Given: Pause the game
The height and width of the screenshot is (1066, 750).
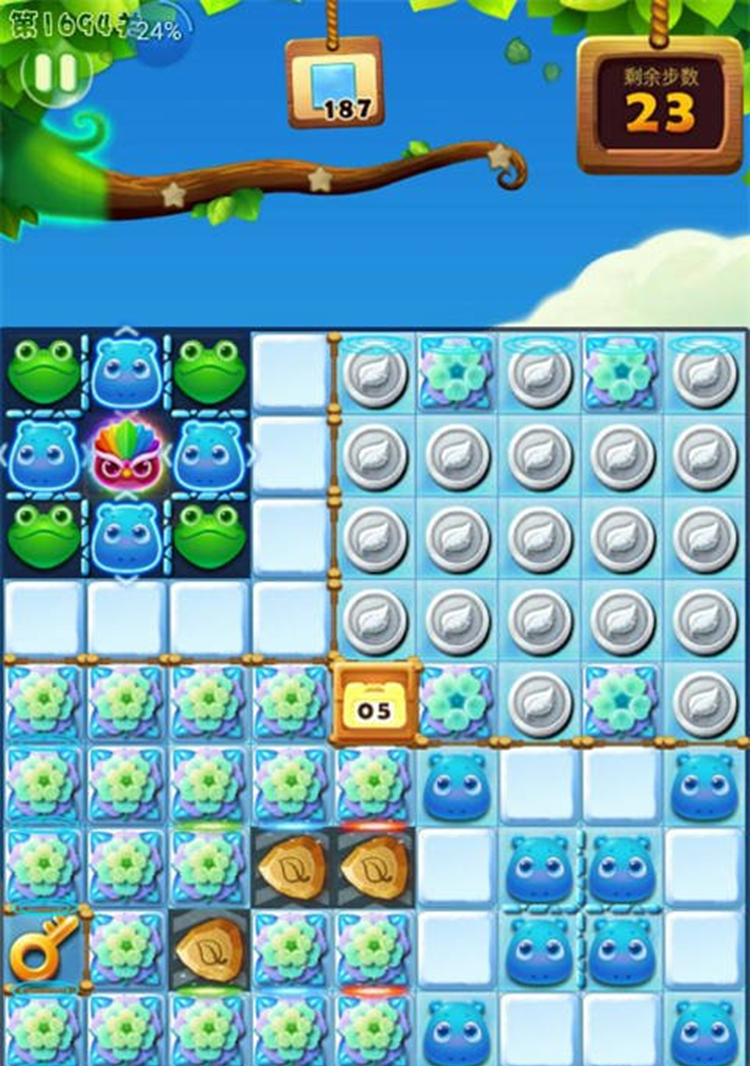Looking at the screenshot, I should [55, 74].
